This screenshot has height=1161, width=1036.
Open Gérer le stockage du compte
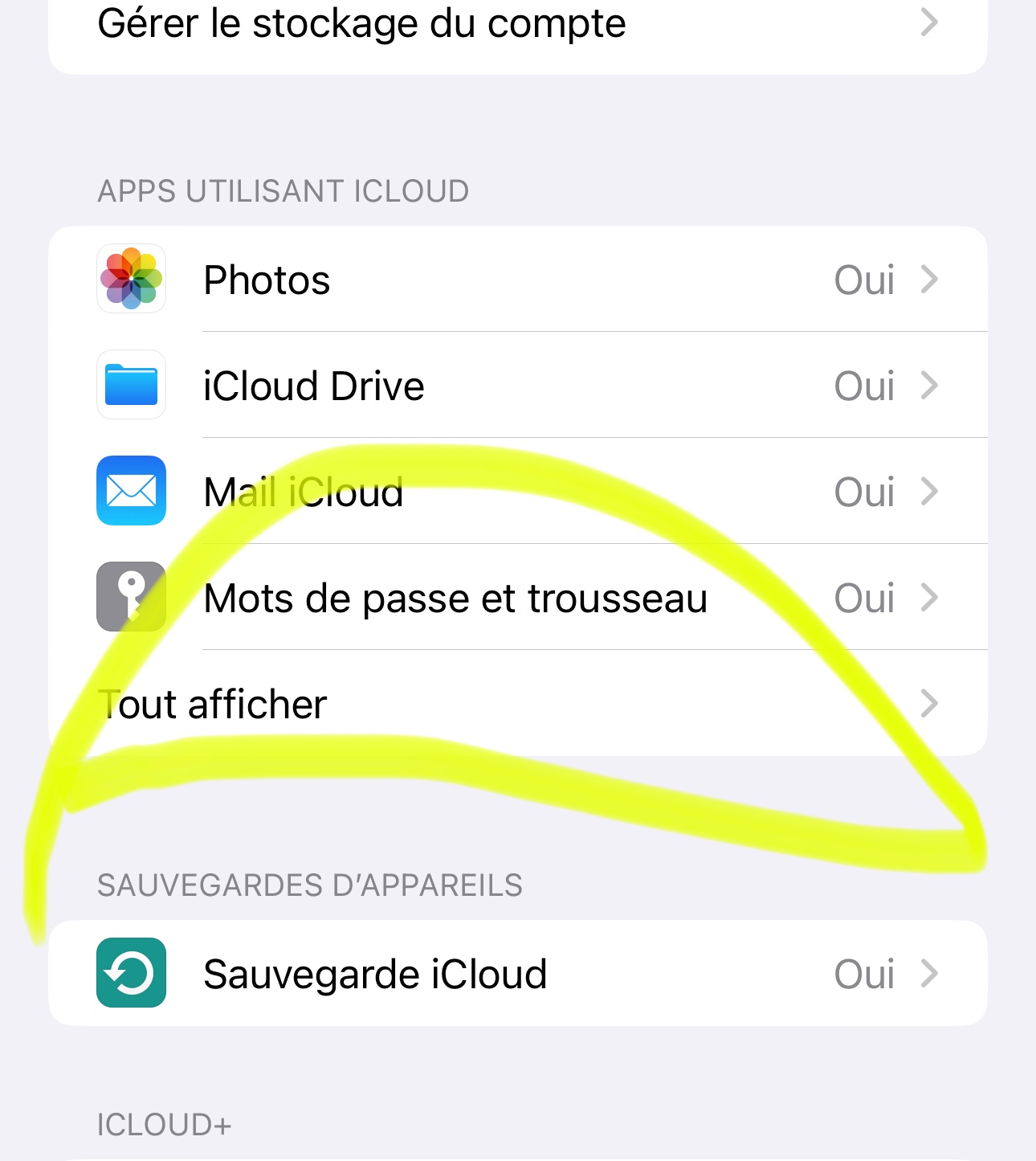517,32
